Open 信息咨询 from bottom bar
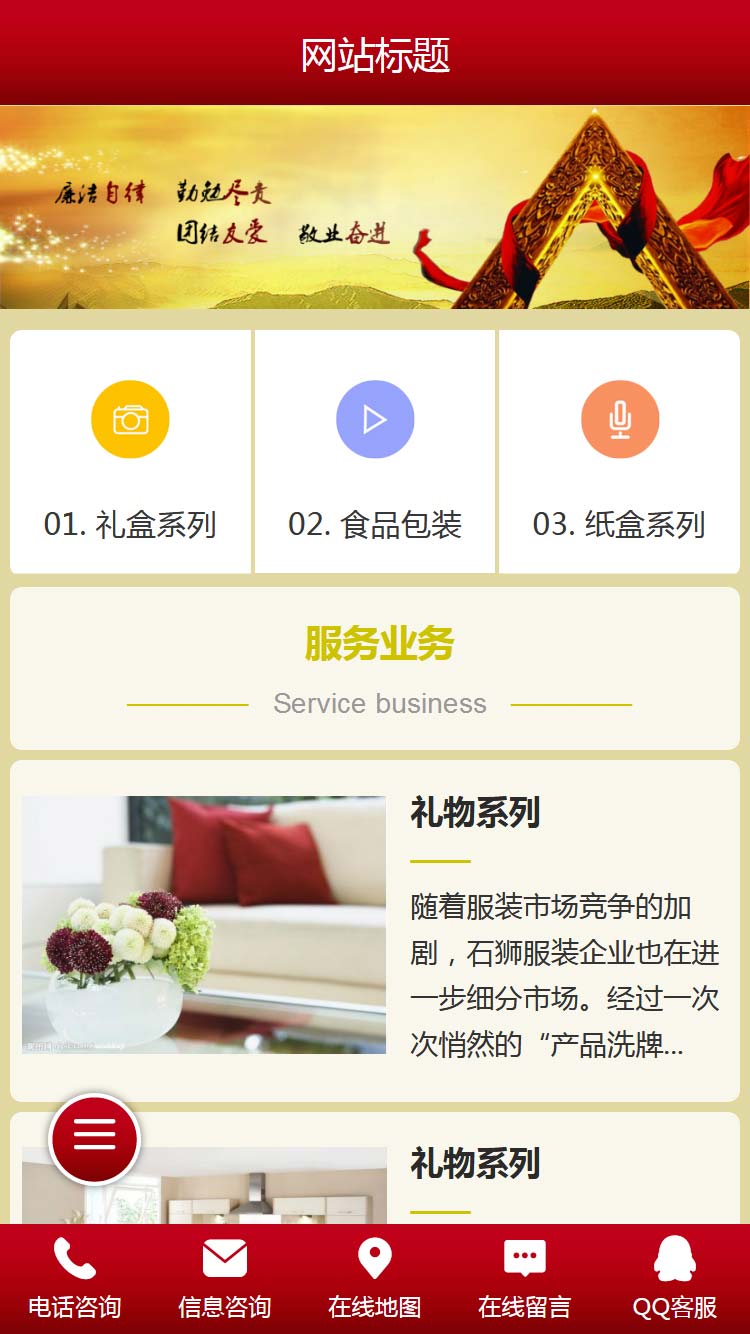The height and width of the screenshot is (1334, 750). [x=225, y=1278]
